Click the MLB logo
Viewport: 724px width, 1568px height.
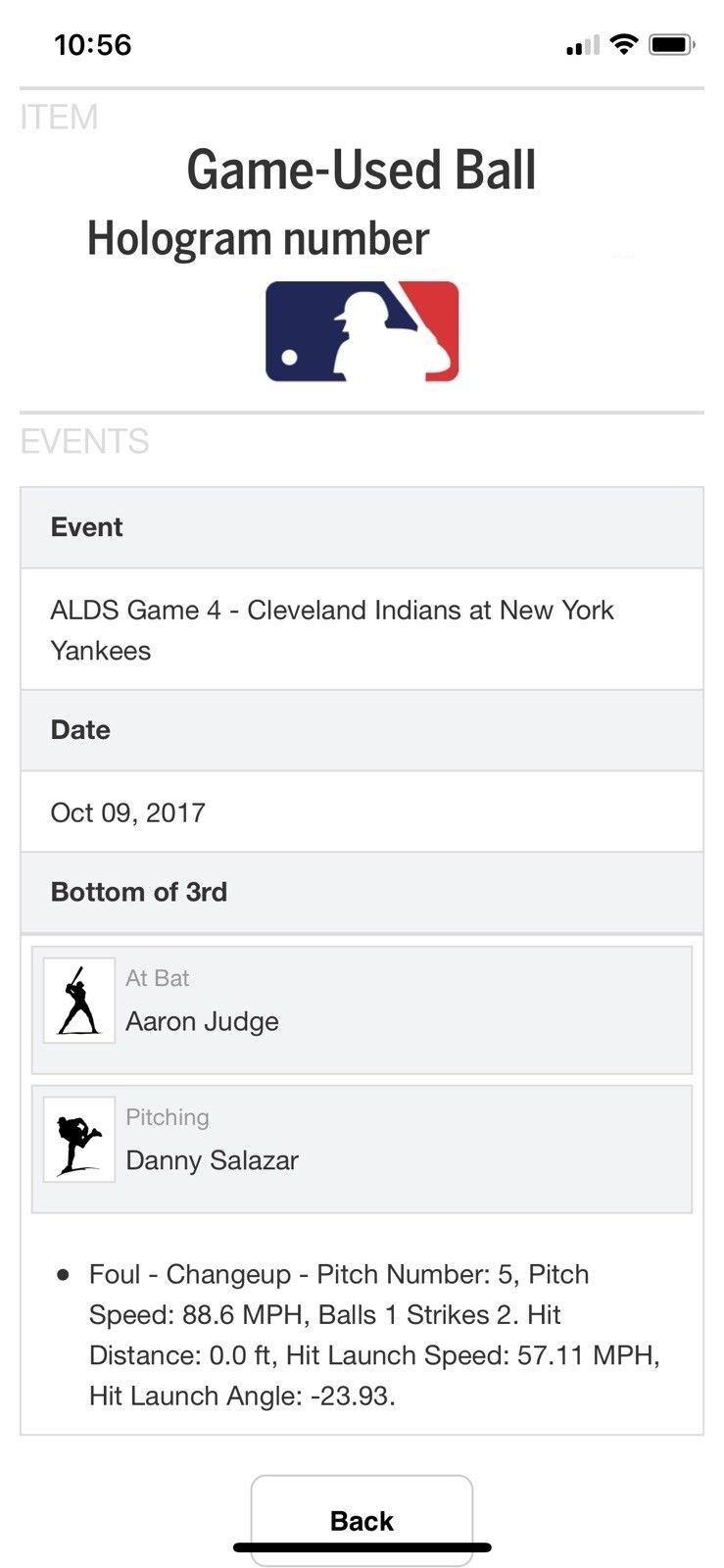(x=362, y=328)
